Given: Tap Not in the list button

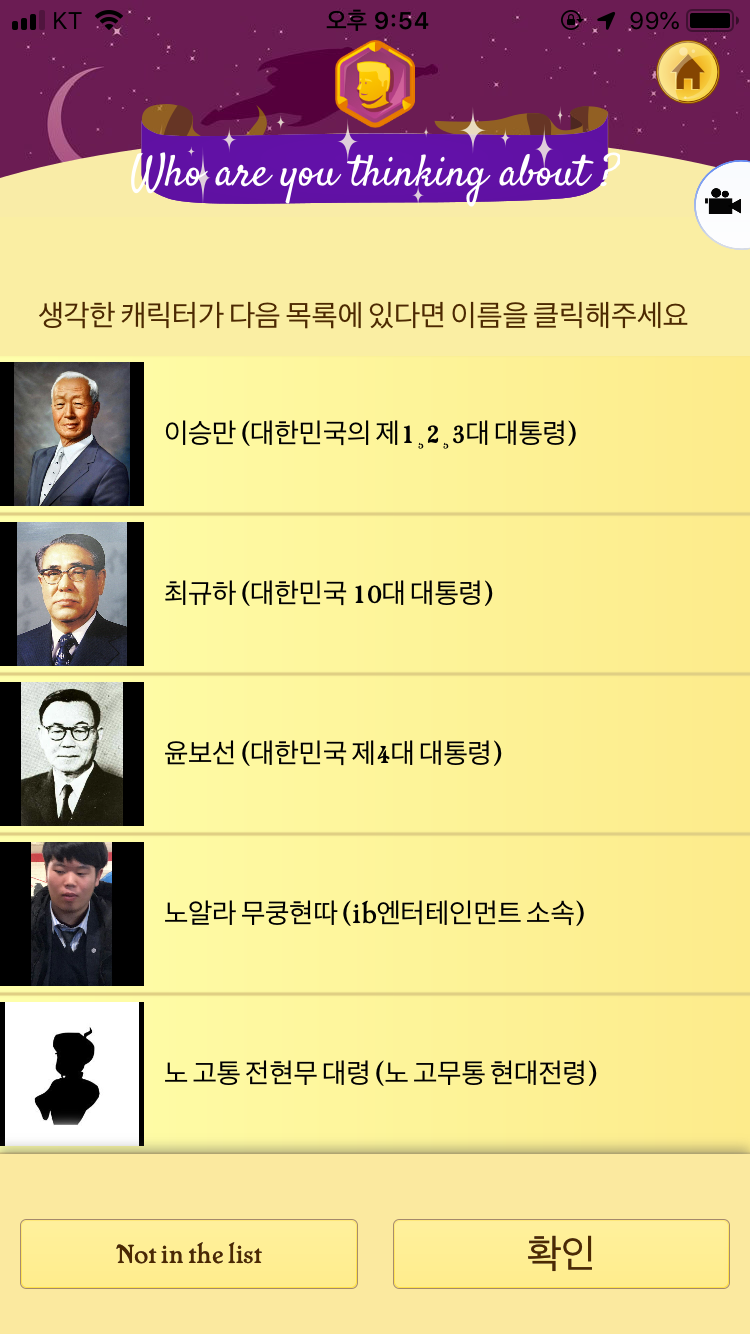Looking at the screenshot, I should pyautogui.click(x=189, y=1254).
